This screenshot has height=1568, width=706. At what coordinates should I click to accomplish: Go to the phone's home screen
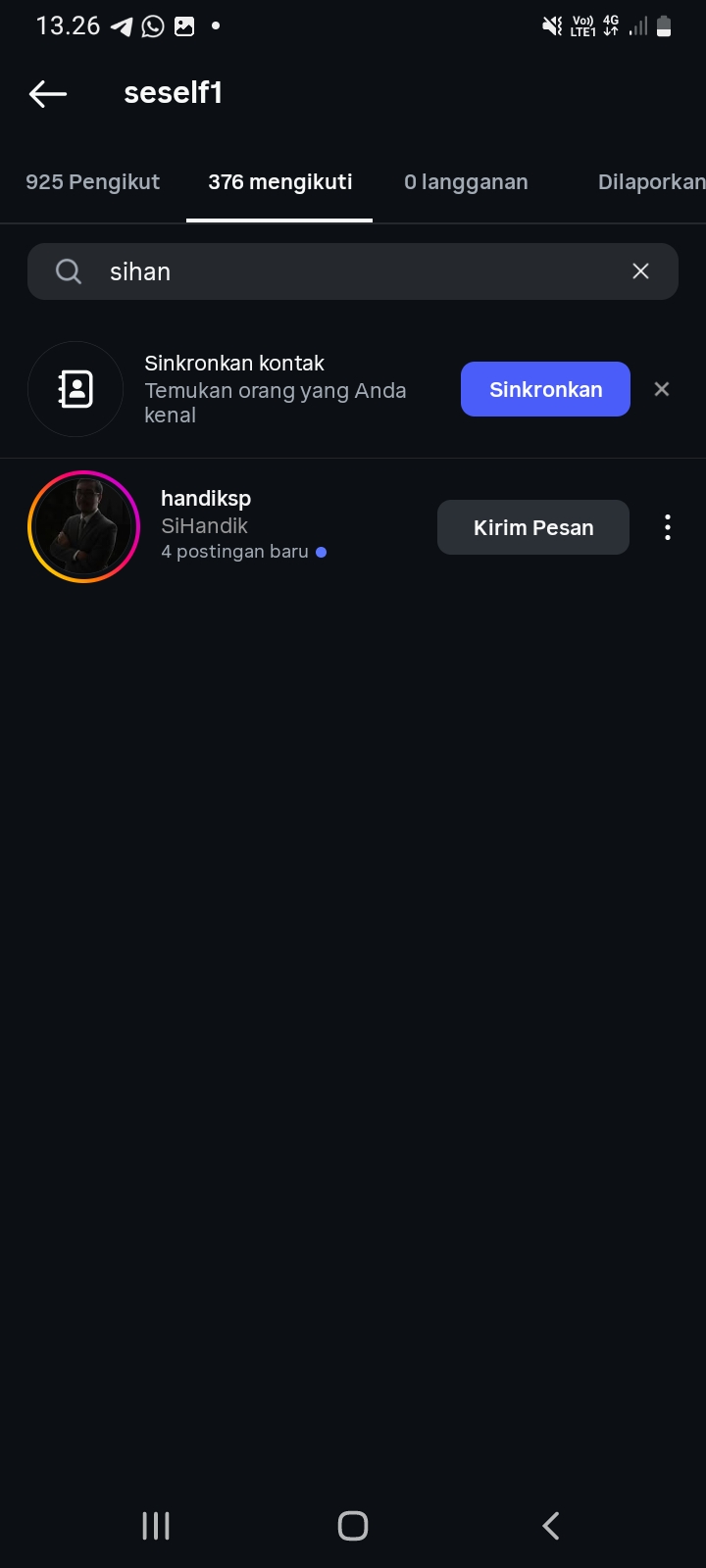point(353,1525)
